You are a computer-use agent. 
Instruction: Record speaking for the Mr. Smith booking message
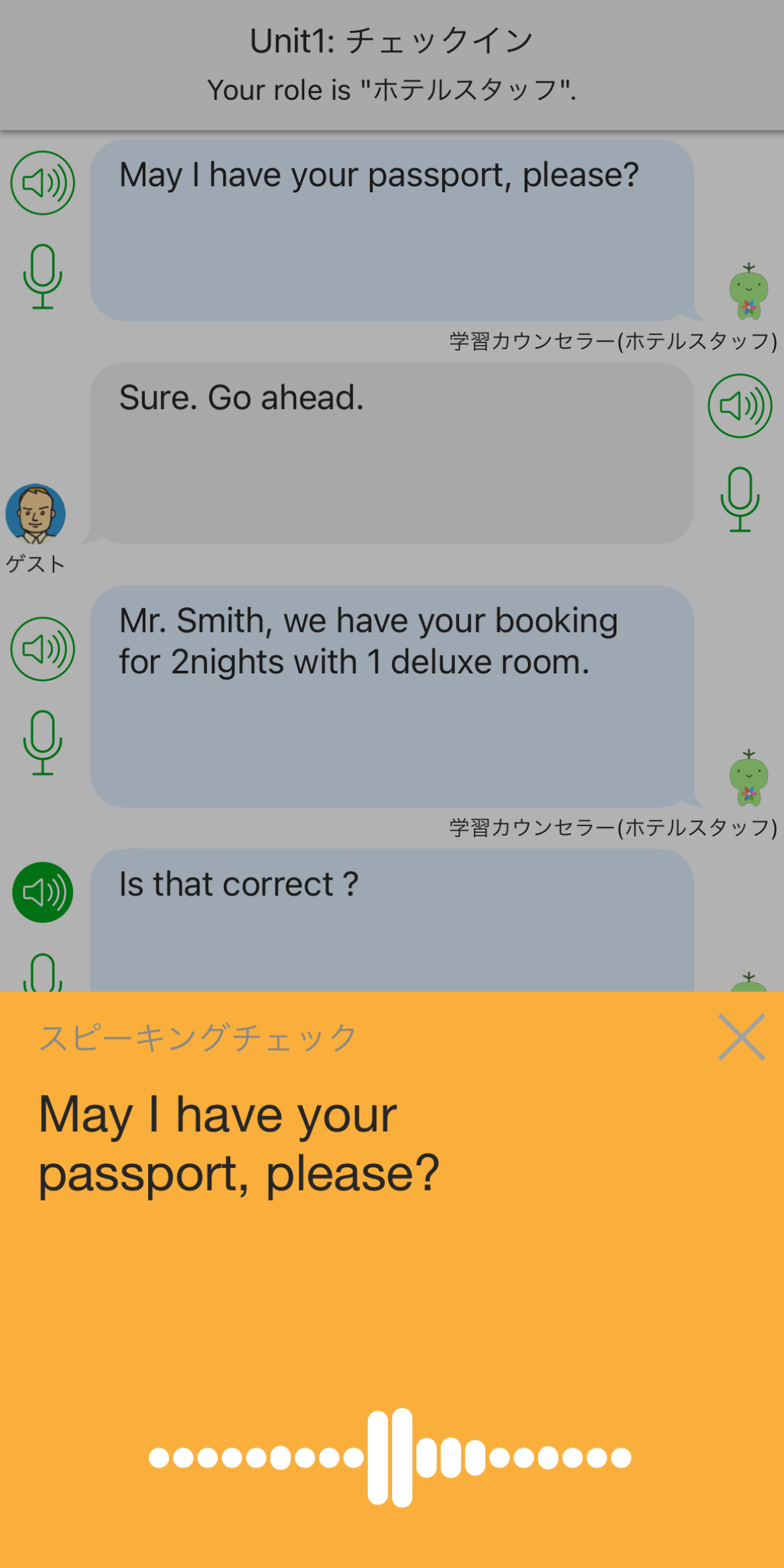click(x=43, y=742)
